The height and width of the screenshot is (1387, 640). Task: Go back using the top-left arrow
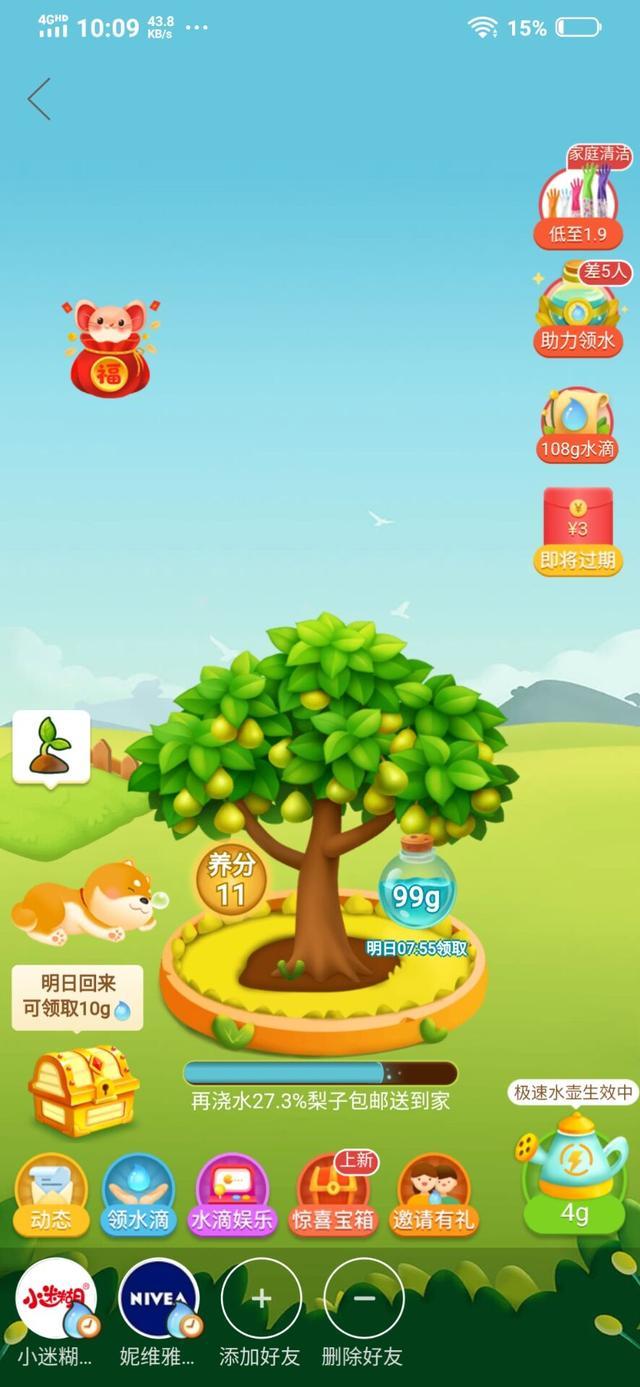pos(40,99)
